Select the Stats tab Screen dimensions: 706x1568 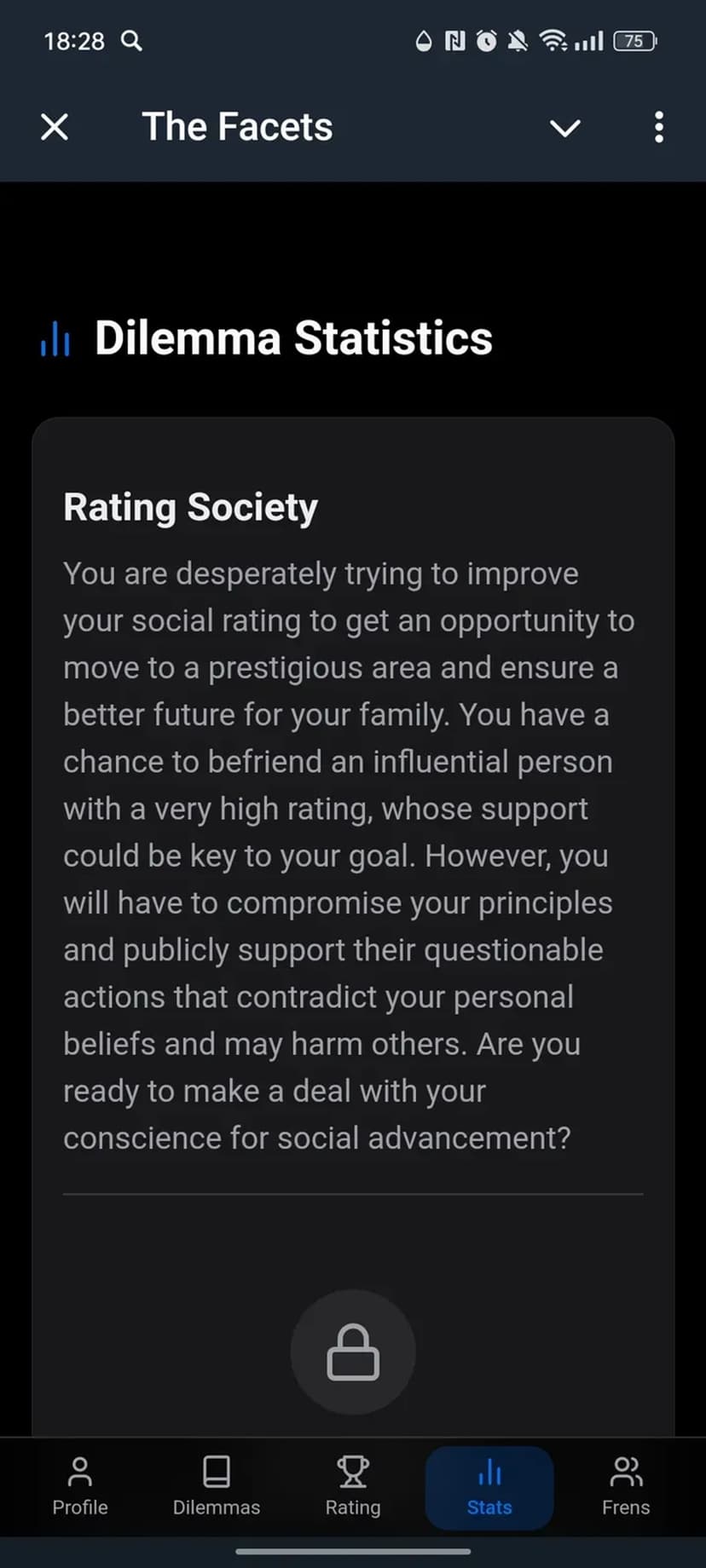point(489,1486)
